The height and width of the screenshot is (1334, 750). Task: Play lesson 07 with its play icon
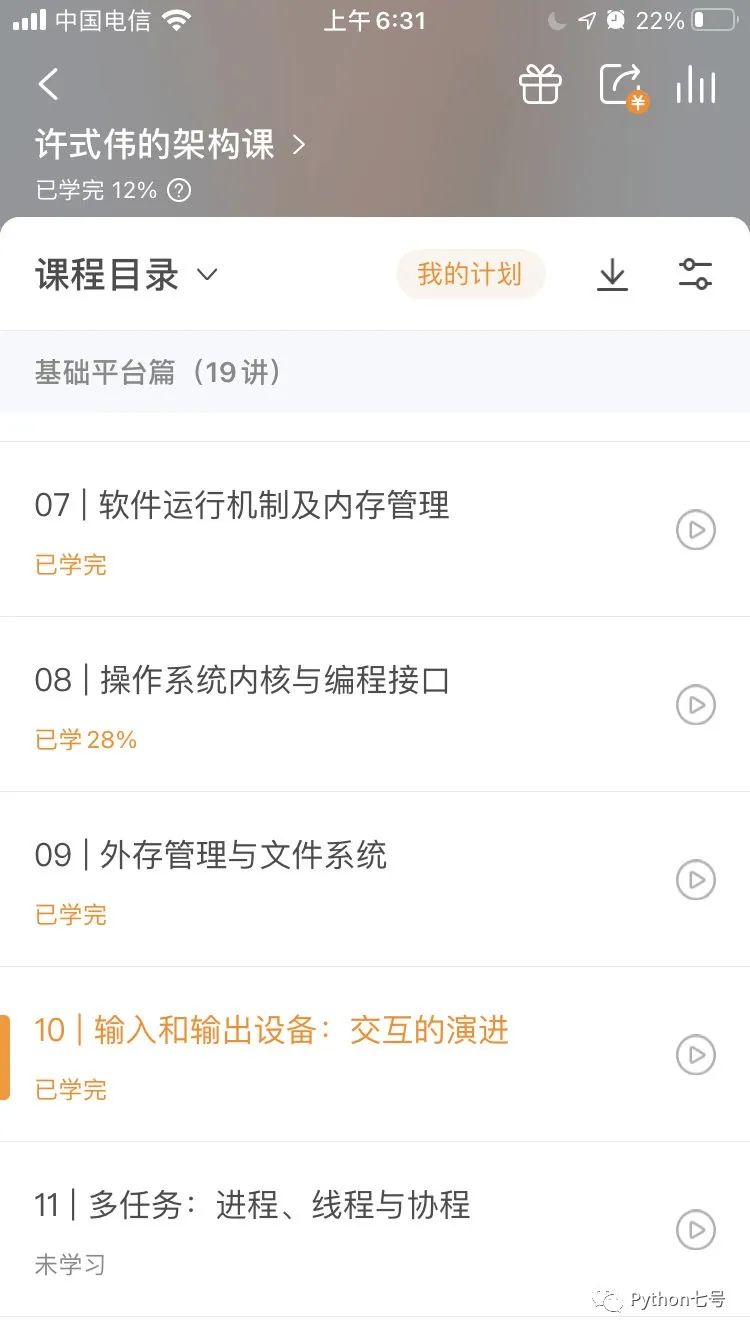point(696,530)
